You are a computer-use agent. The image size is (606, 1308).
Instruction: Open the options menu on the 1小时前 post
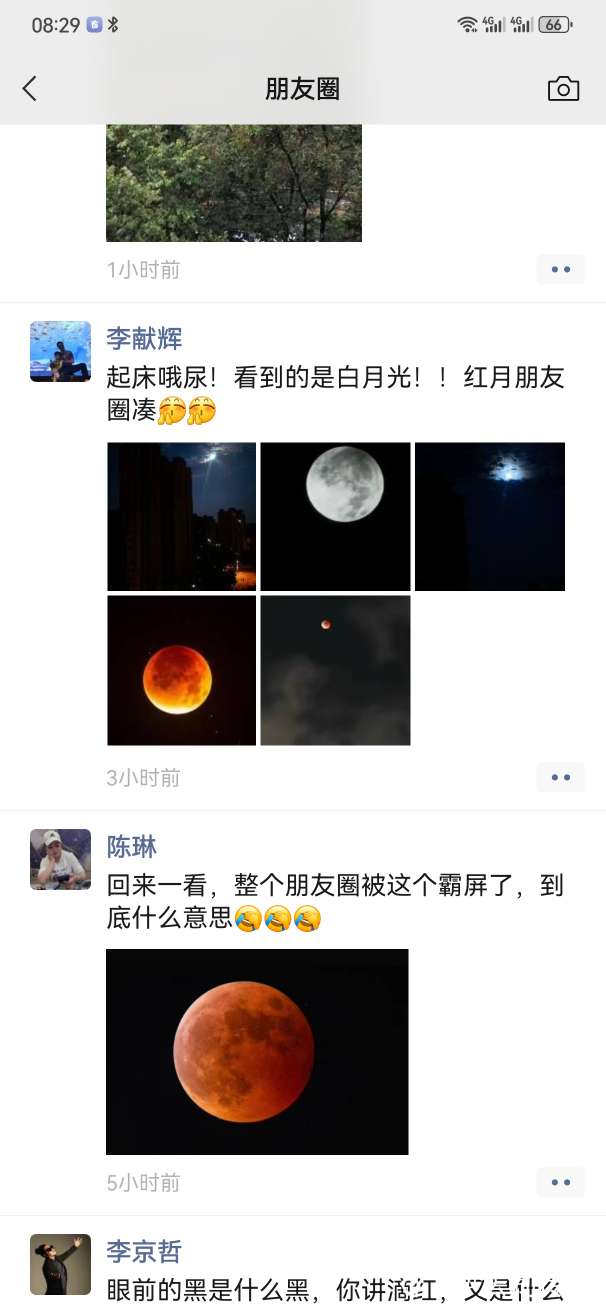[560, 269]
